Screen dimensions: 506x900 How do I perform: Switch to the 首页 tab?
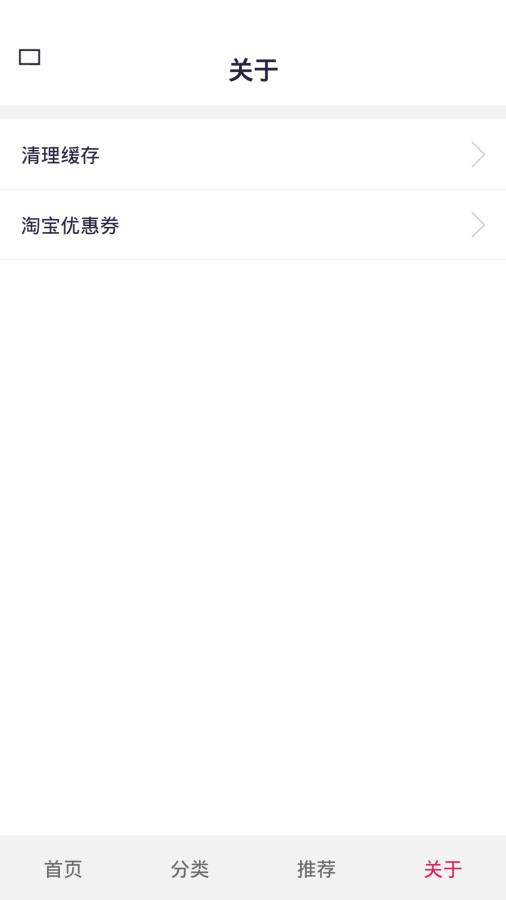pos(63,869)
